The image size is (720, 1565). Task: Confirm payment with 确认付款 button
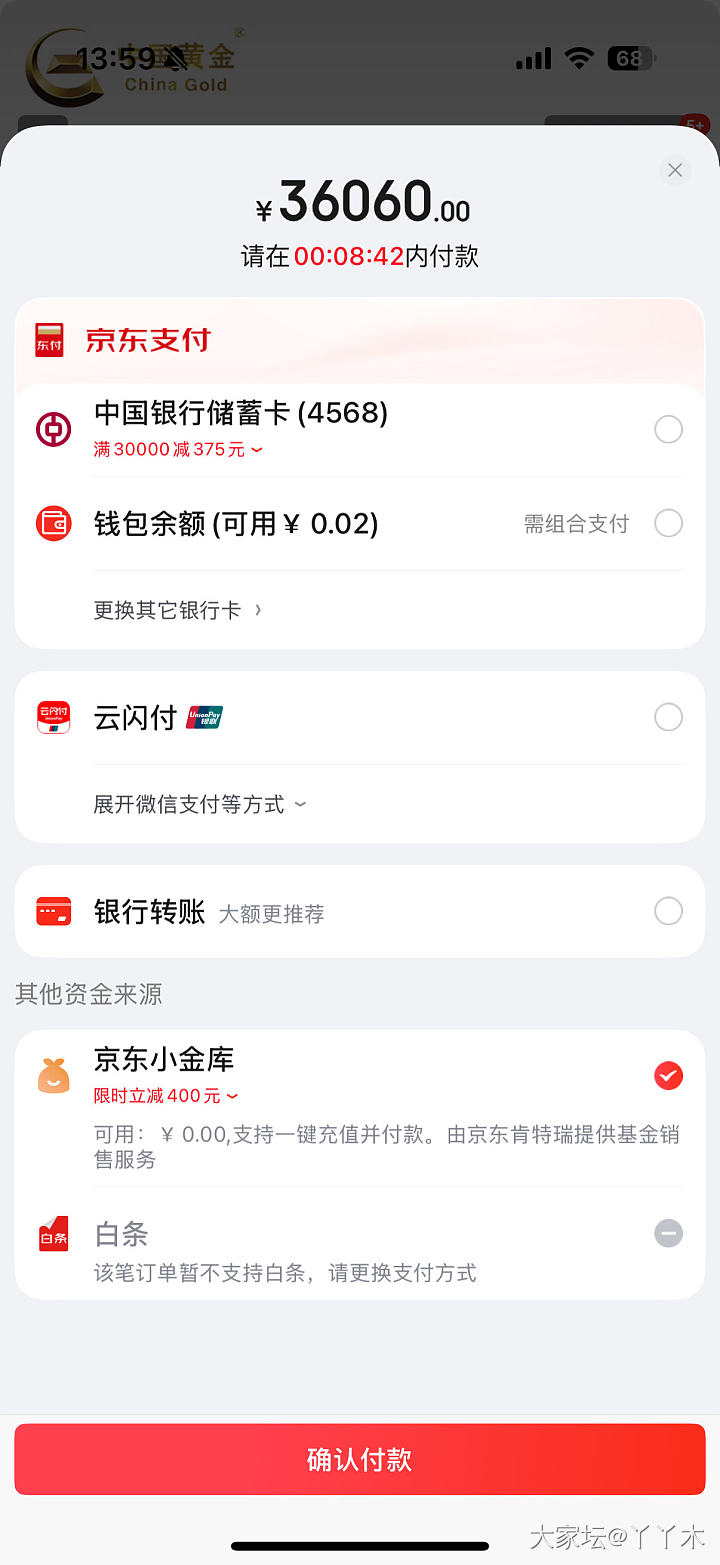click(360, 1459)
